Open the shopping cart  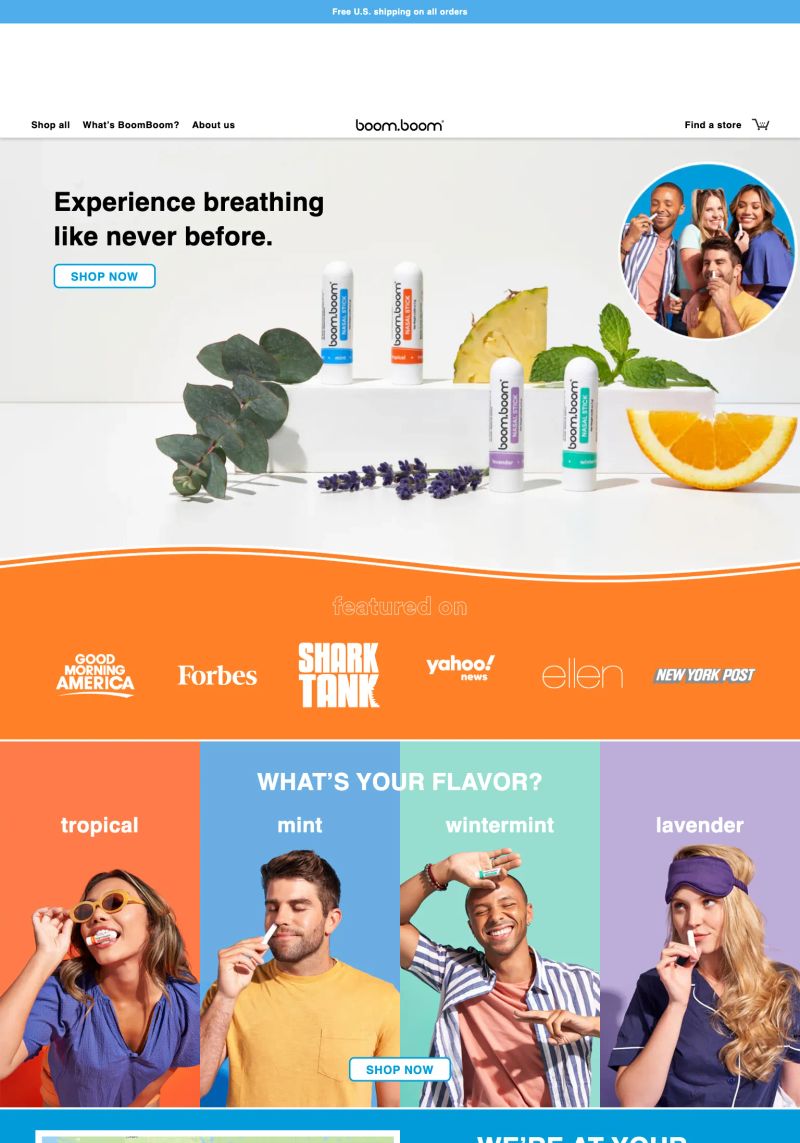[761, 125]
